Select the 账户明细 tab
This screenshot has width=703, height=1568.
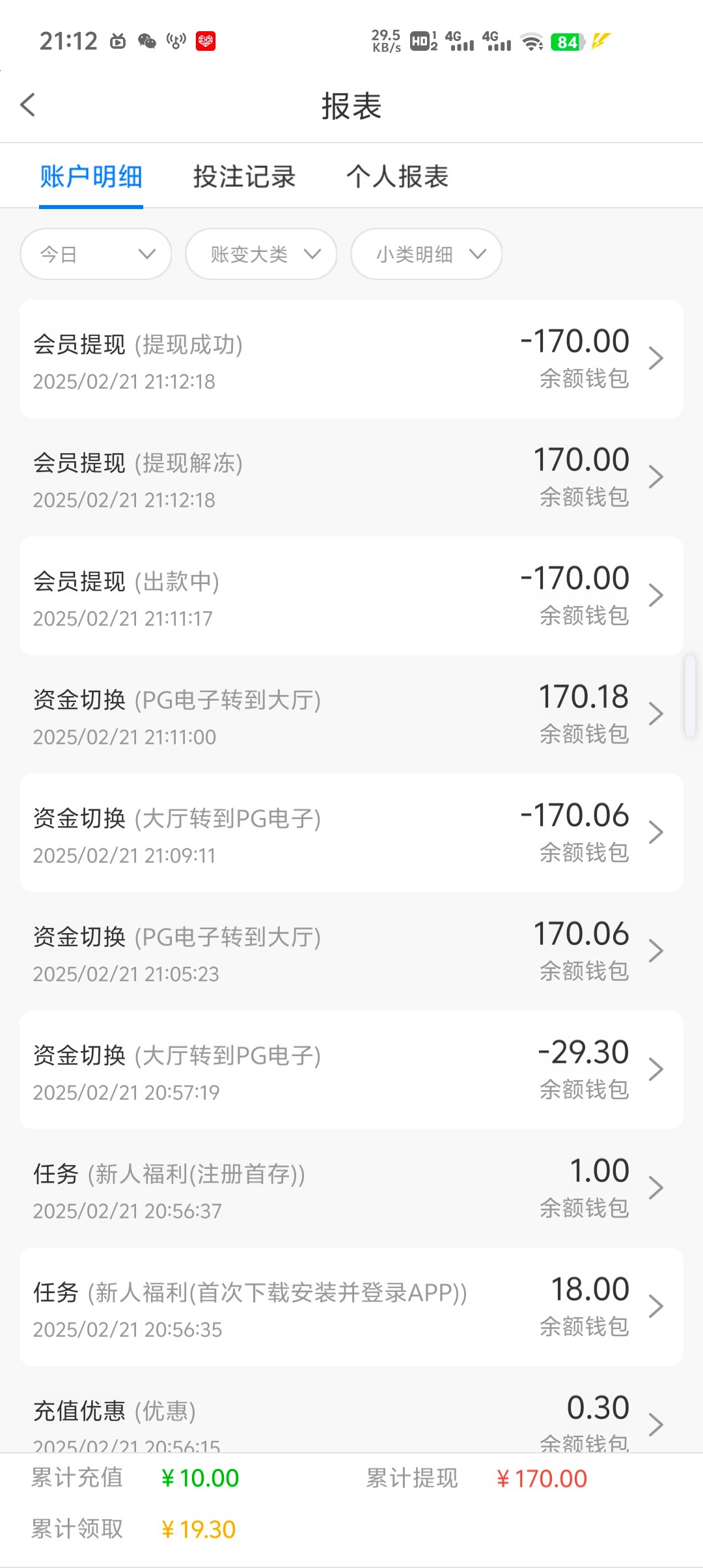[x=91, y=176]
